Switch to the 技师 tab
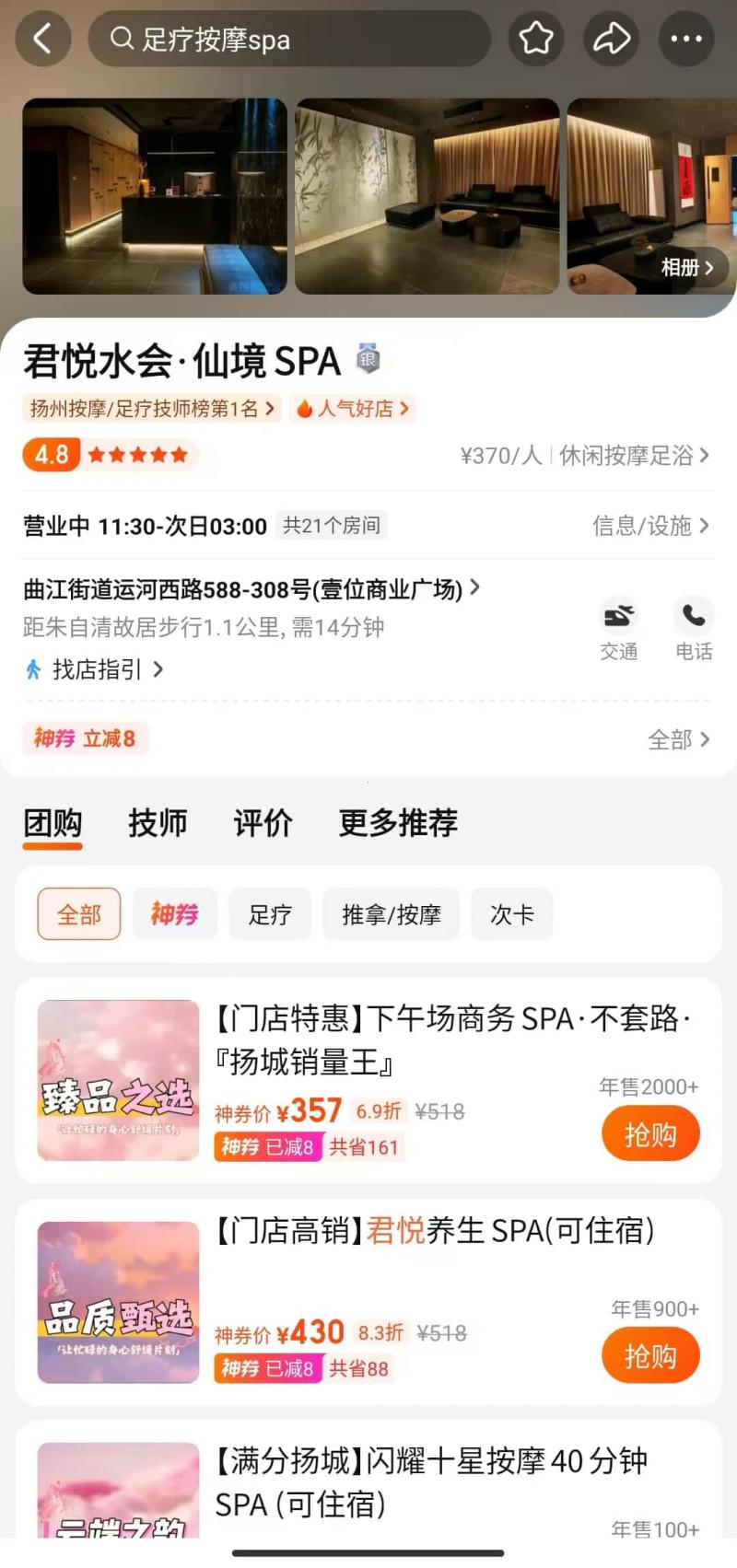This screenshot has width=737, height=1568. coord(158,823)
